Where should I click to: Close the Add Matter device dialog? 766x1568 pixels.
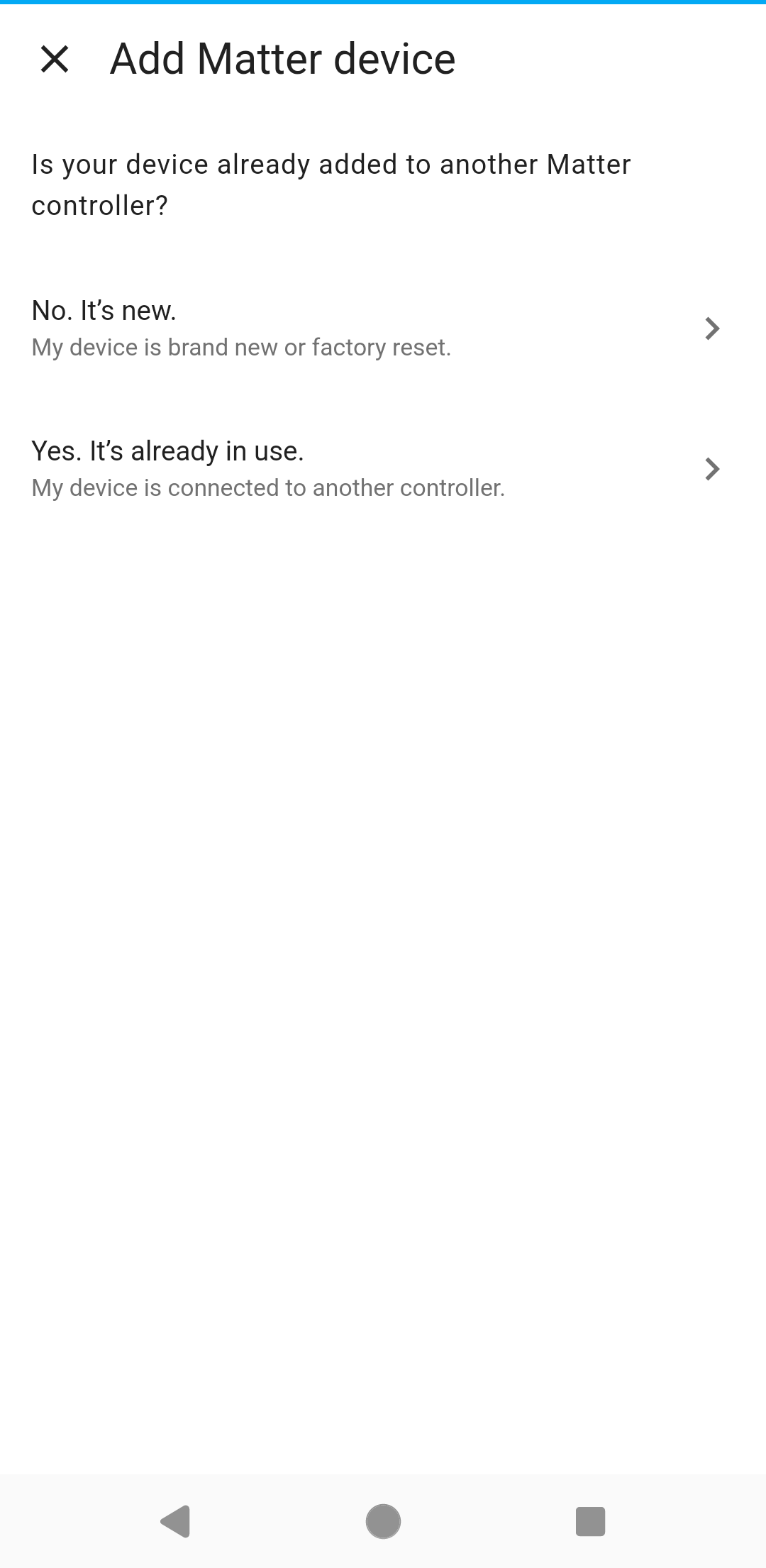coord(55,59)
